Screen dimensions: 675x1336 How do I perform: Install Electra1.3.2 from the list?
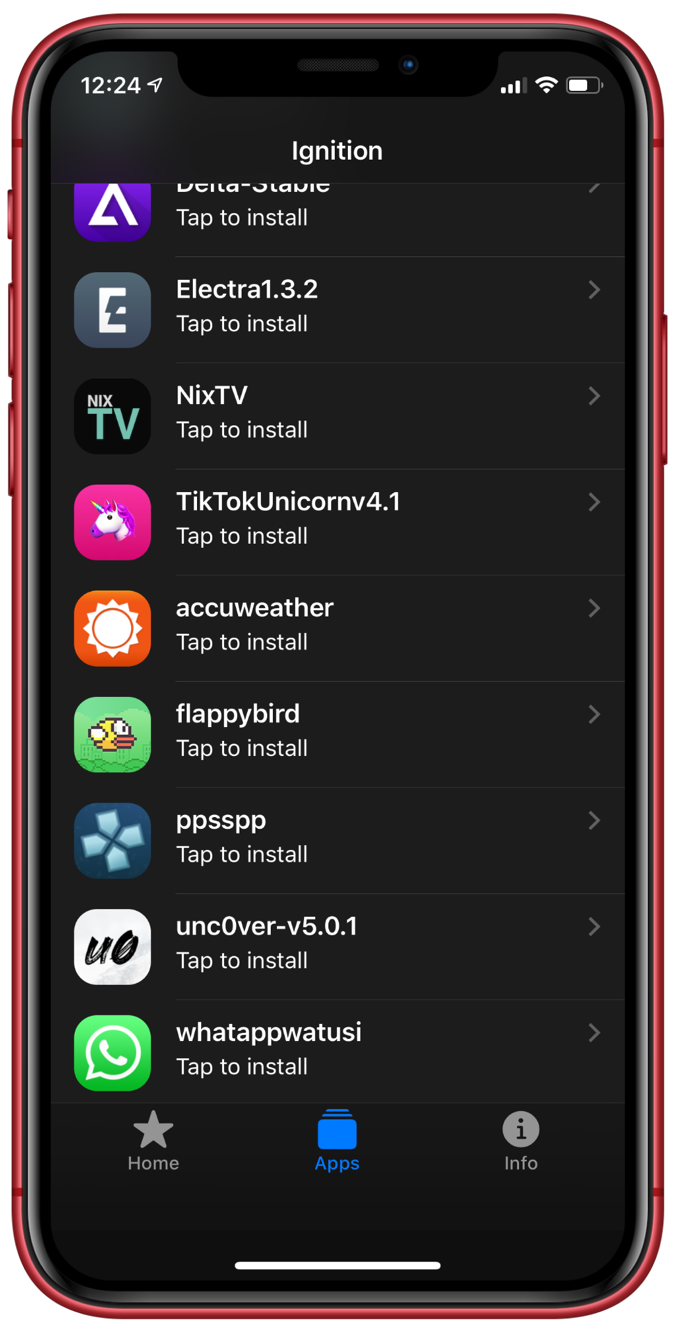pos(337,308)
